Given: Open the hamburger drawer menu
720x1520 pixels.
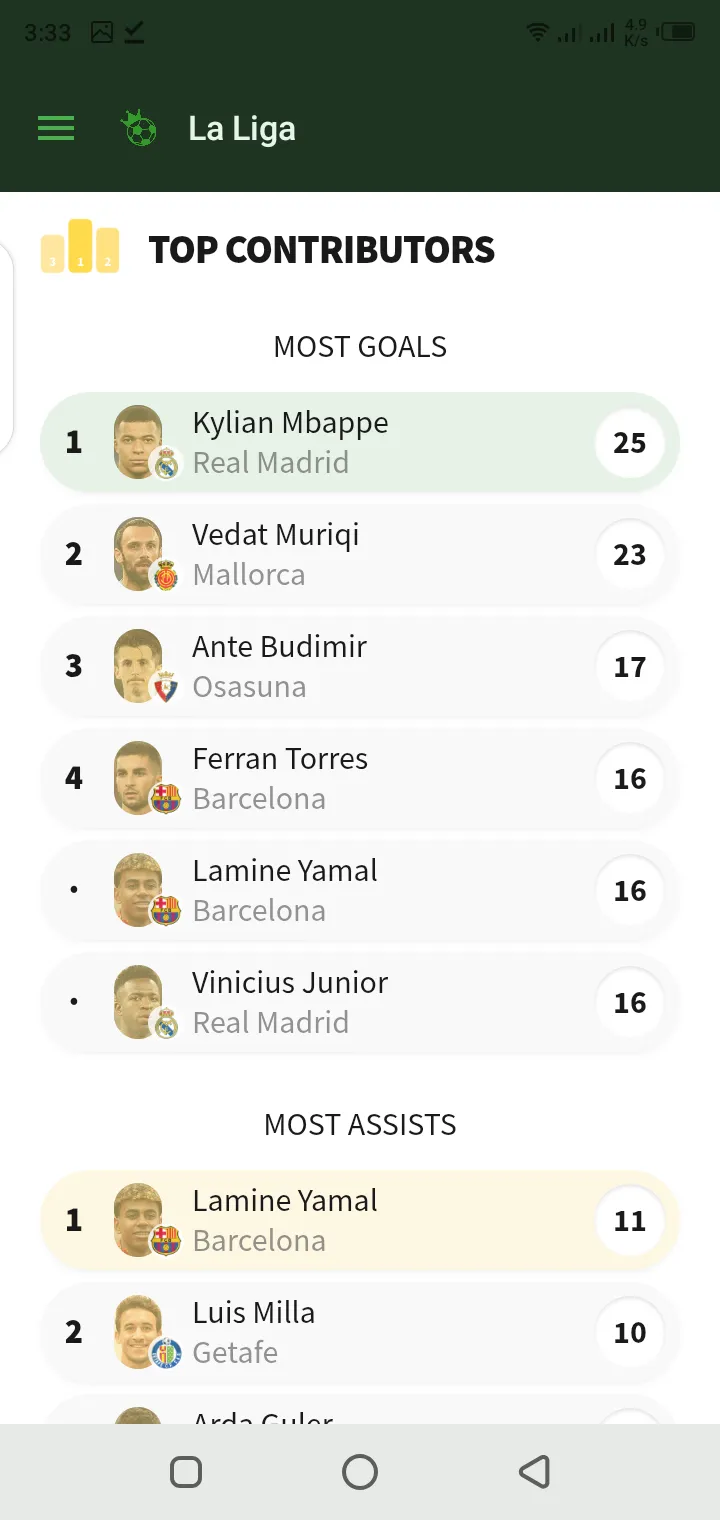Looking at the screenshot, I should point(56,129).
